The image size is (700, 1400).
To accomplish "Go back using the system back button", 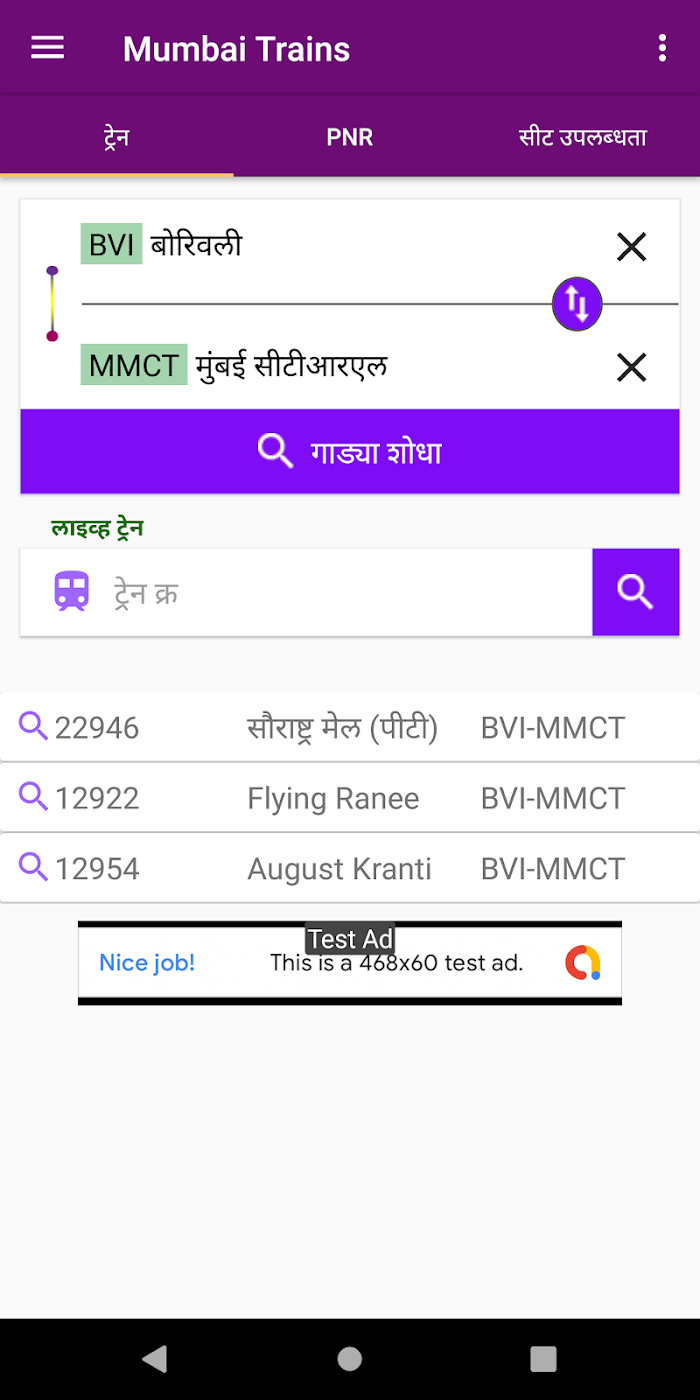I will coord(154,1358).
